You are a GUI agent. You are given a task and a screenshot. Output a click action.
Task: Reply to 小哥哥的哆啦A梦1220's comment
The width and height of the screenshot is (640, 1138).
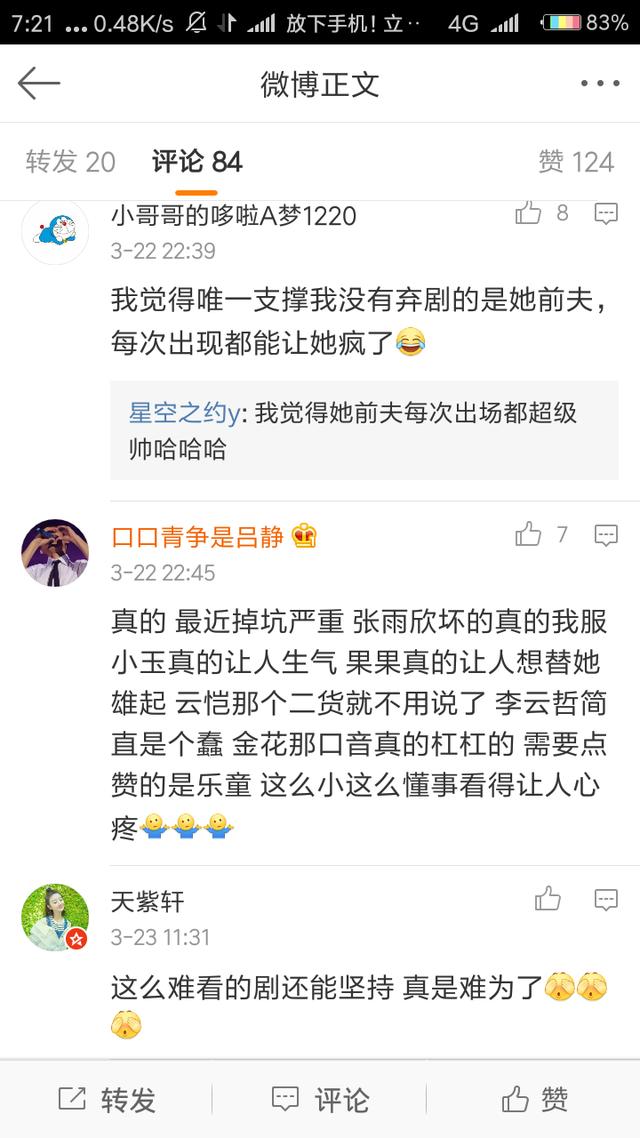605,213
